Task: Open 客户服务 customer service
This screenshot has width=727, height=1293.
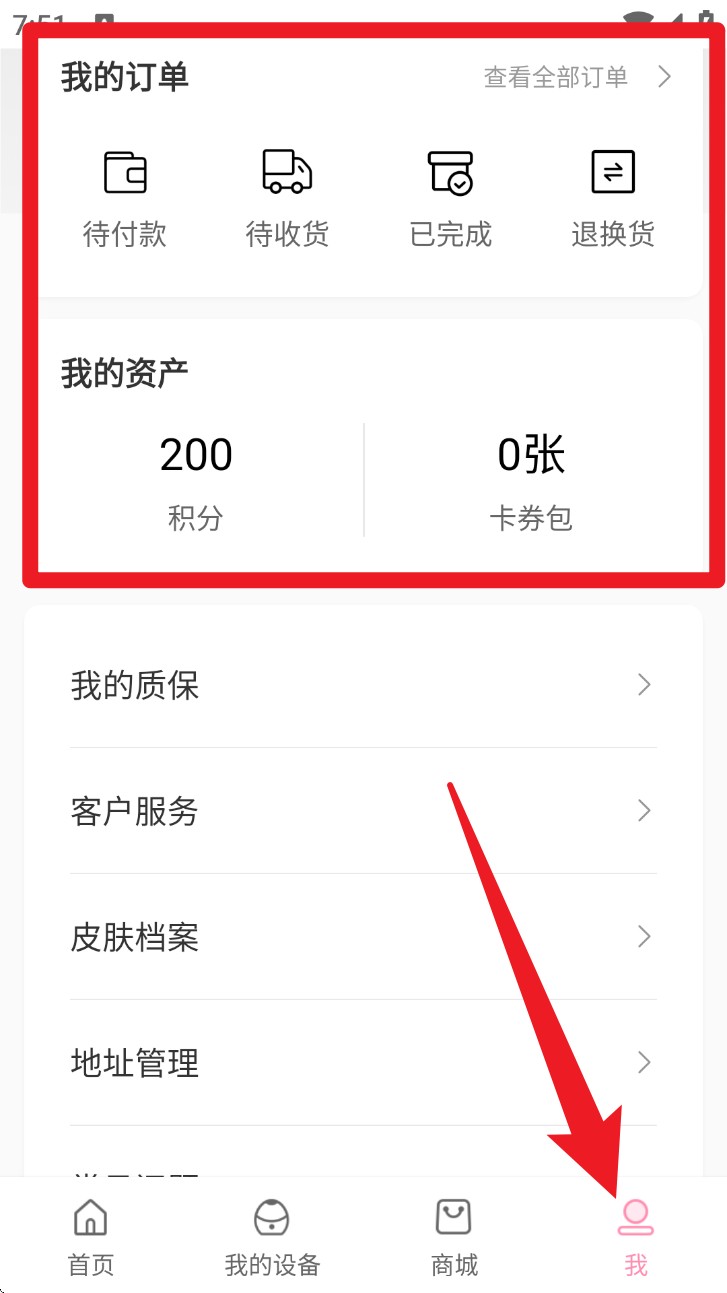Action: (x=362, y=811)
